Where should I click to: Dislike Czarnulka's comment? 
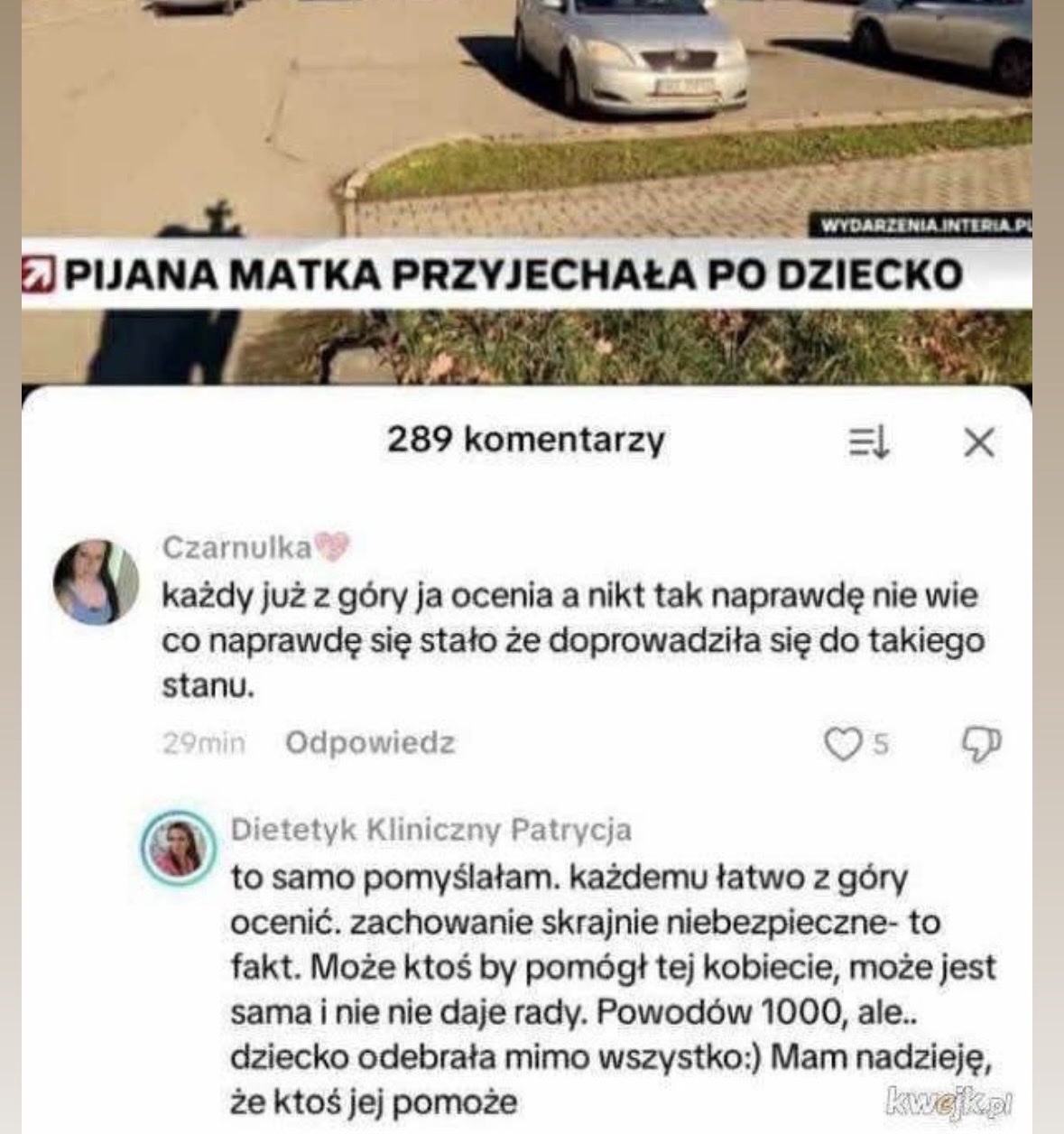click(981, 744)
